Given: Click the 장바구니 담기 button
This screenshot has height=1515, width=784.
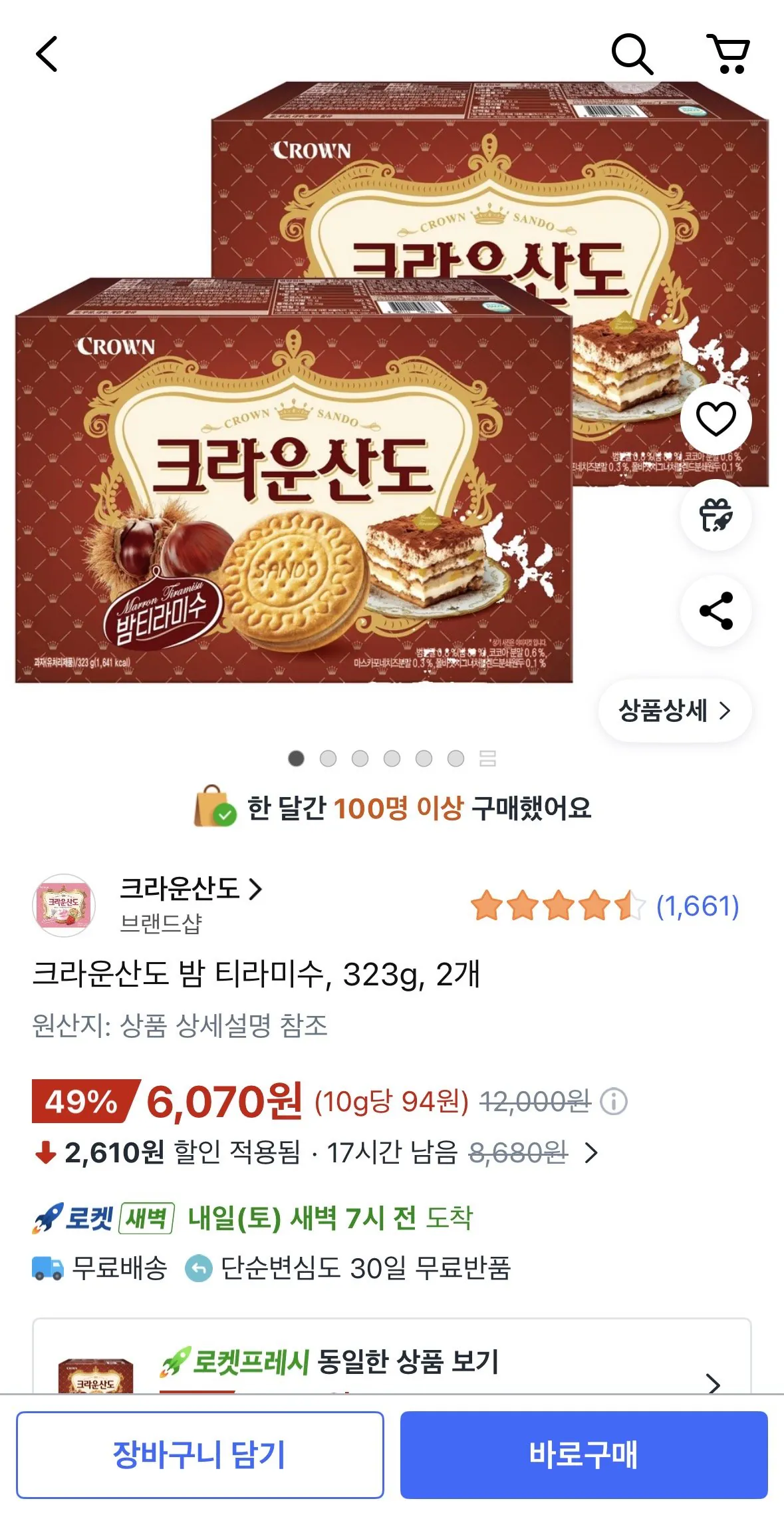Looking at the screenshot, I should coord(201,1459).
